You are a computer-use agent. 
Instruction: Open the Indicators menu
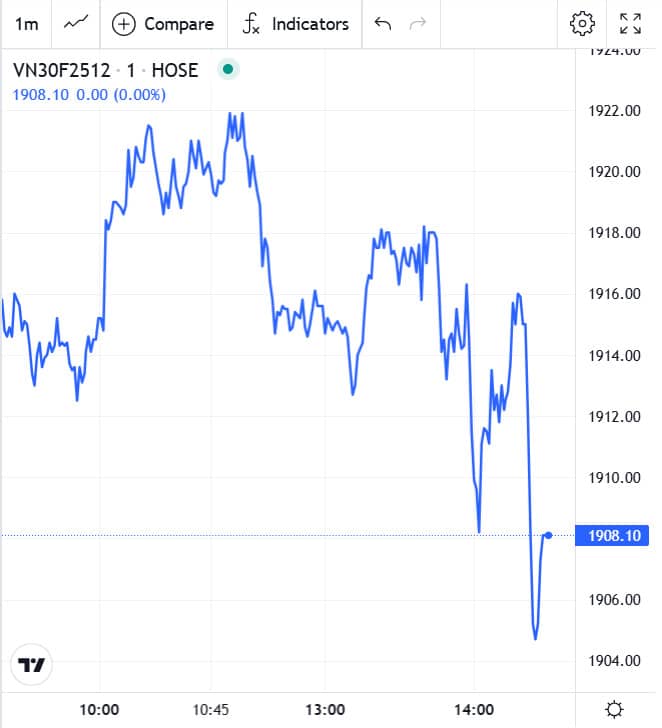pyautogui.click(x=296, y=24)
